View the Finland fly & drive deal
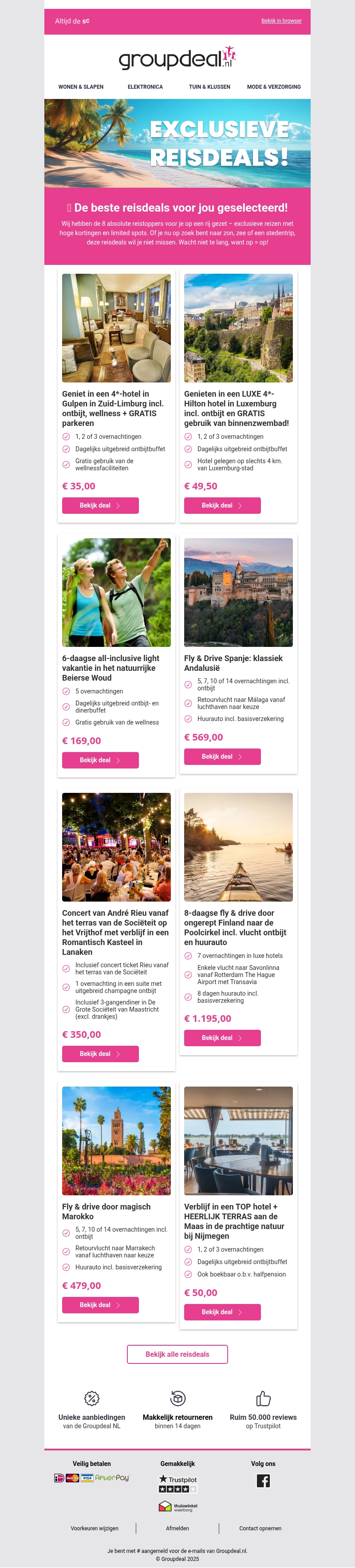The height and width of the screenshot is (1568, 355). pyautogui.click(x=222, y=1037)
